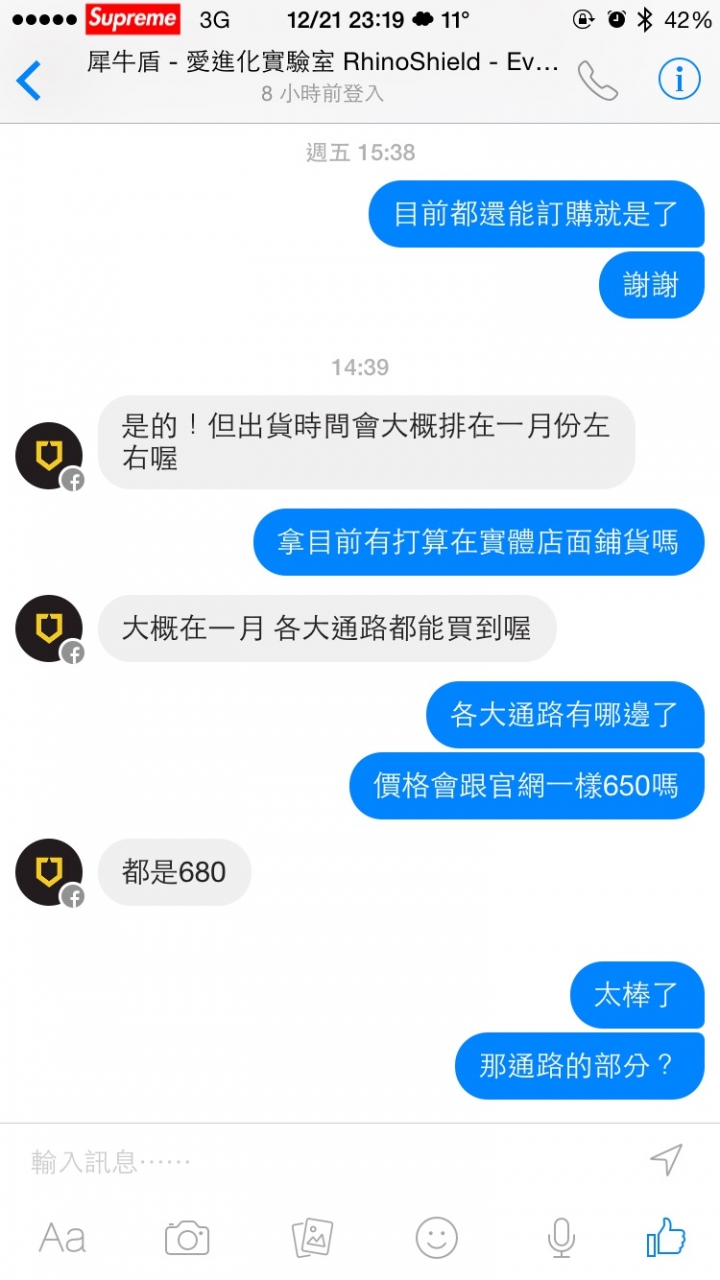
Task: Start a voice call with RhinoShield
Action: 597,80
